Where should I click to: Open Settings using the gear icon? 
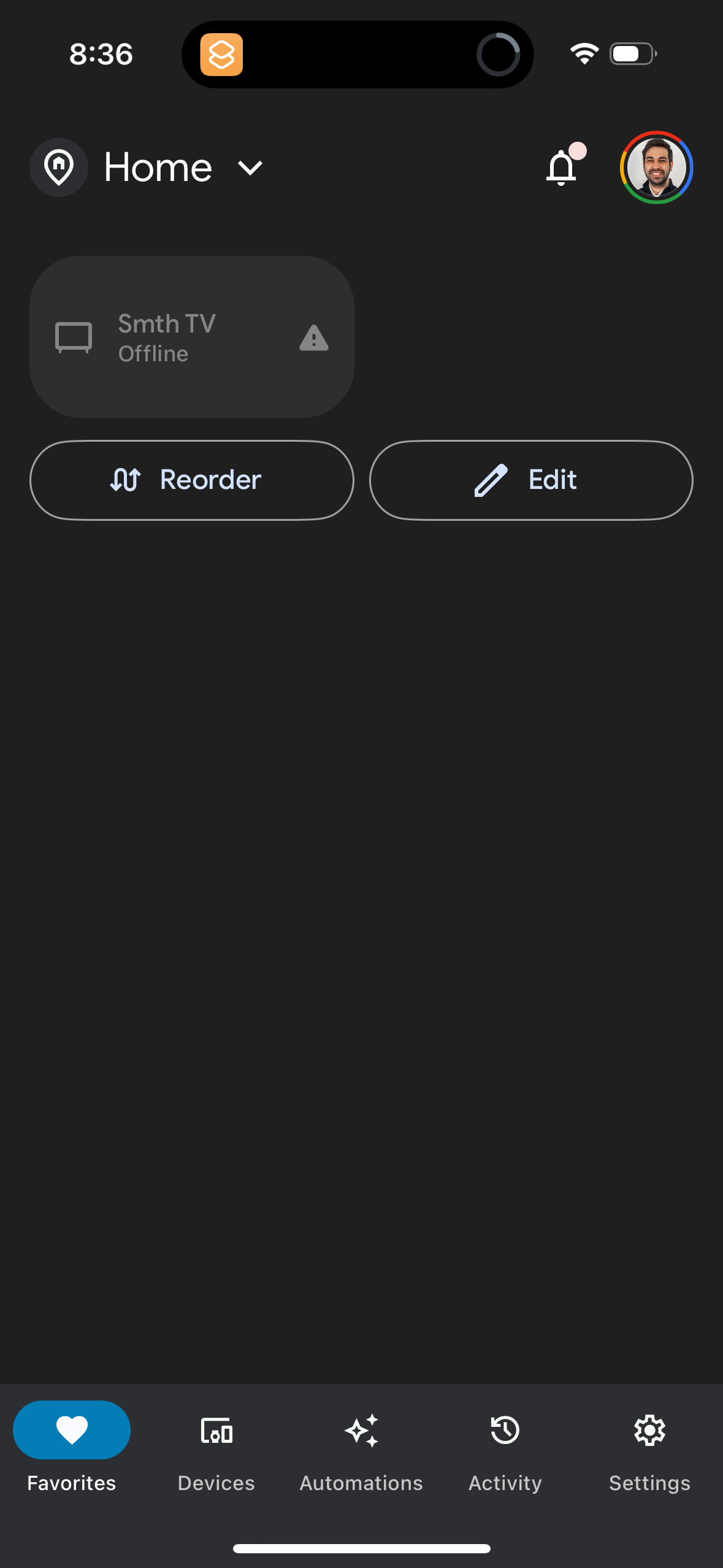649,1429
